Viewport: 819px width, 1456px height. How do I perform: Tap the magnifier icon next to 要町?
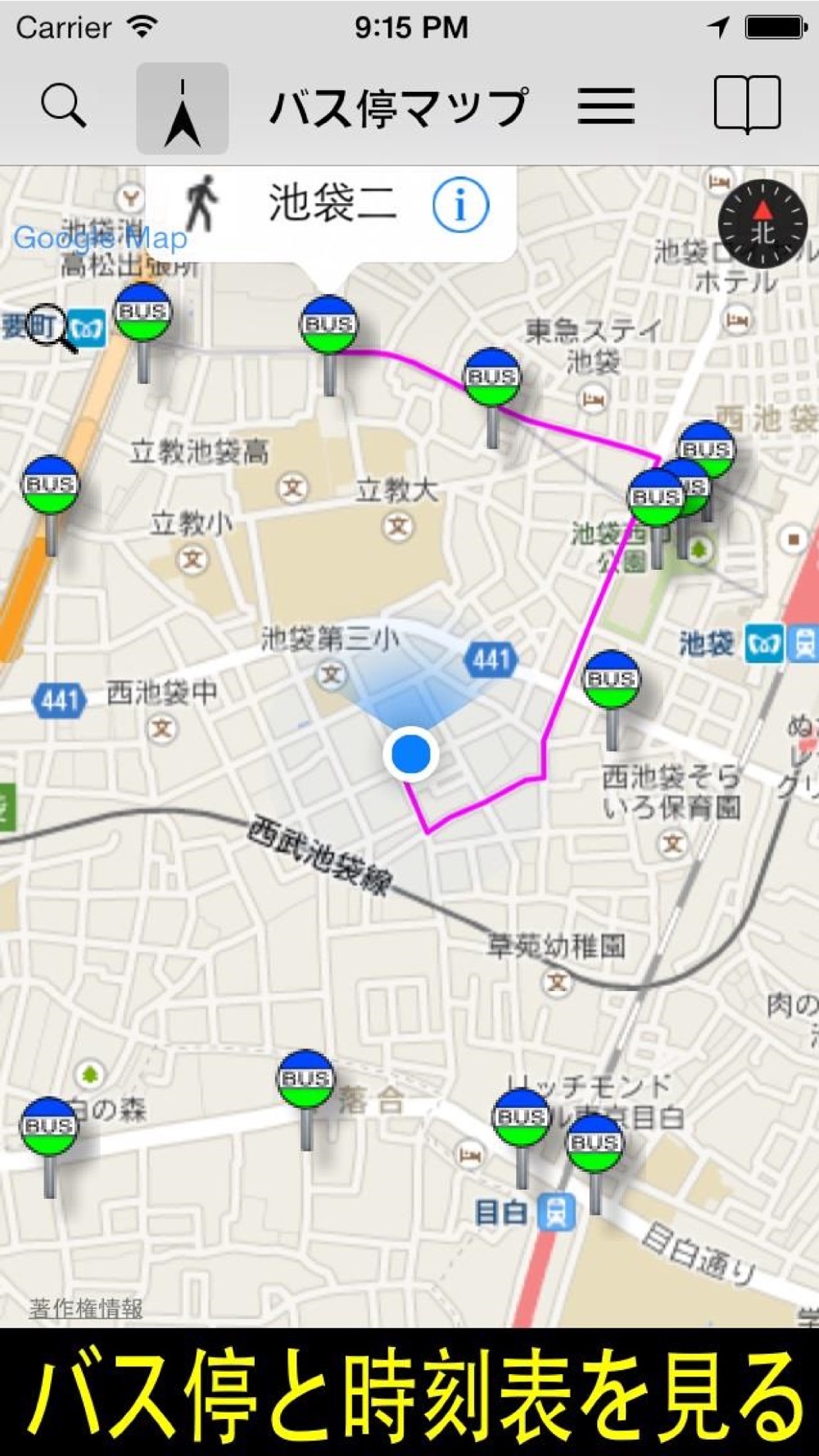[x=51, y=328]
